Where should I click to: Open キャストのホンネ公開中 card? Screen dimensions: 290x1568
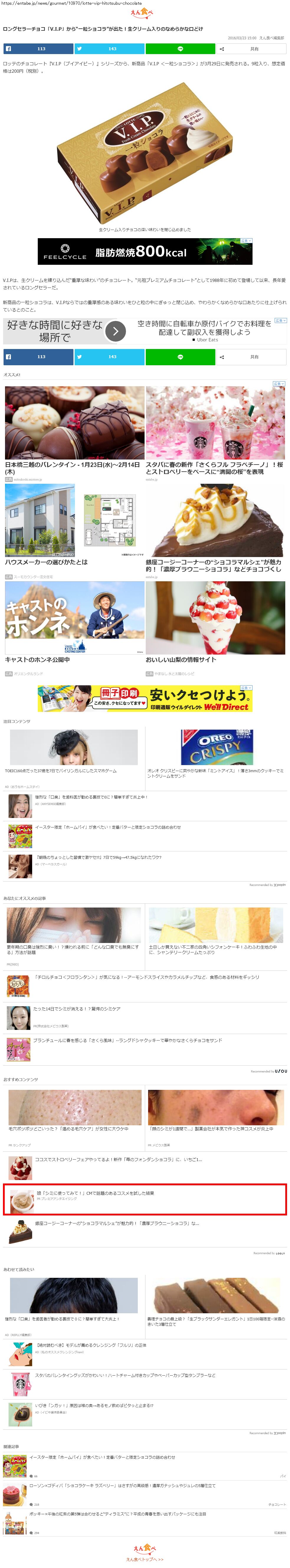(74, 624)
